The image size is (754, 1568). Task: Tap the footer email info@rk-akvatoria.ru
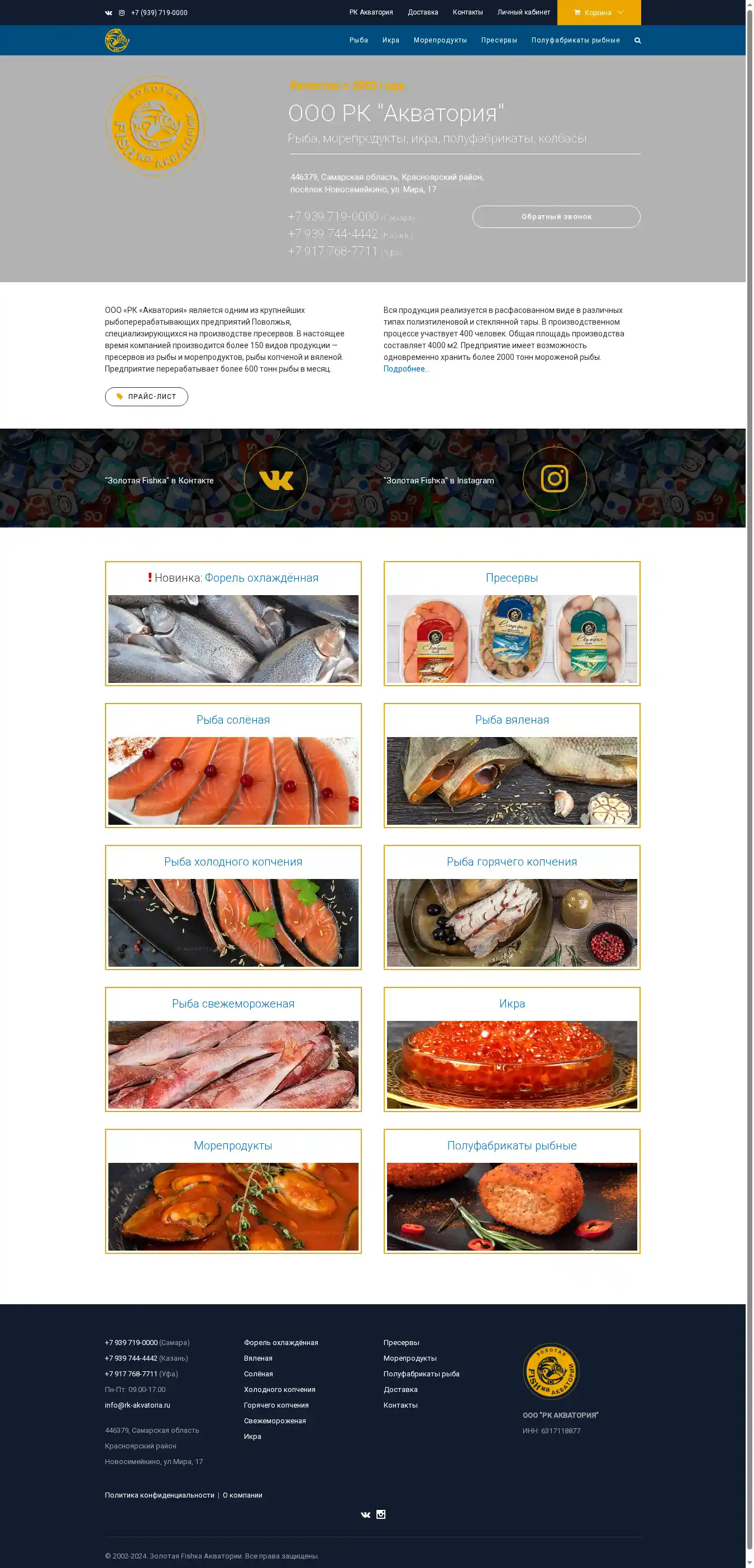coord(137,1405)
